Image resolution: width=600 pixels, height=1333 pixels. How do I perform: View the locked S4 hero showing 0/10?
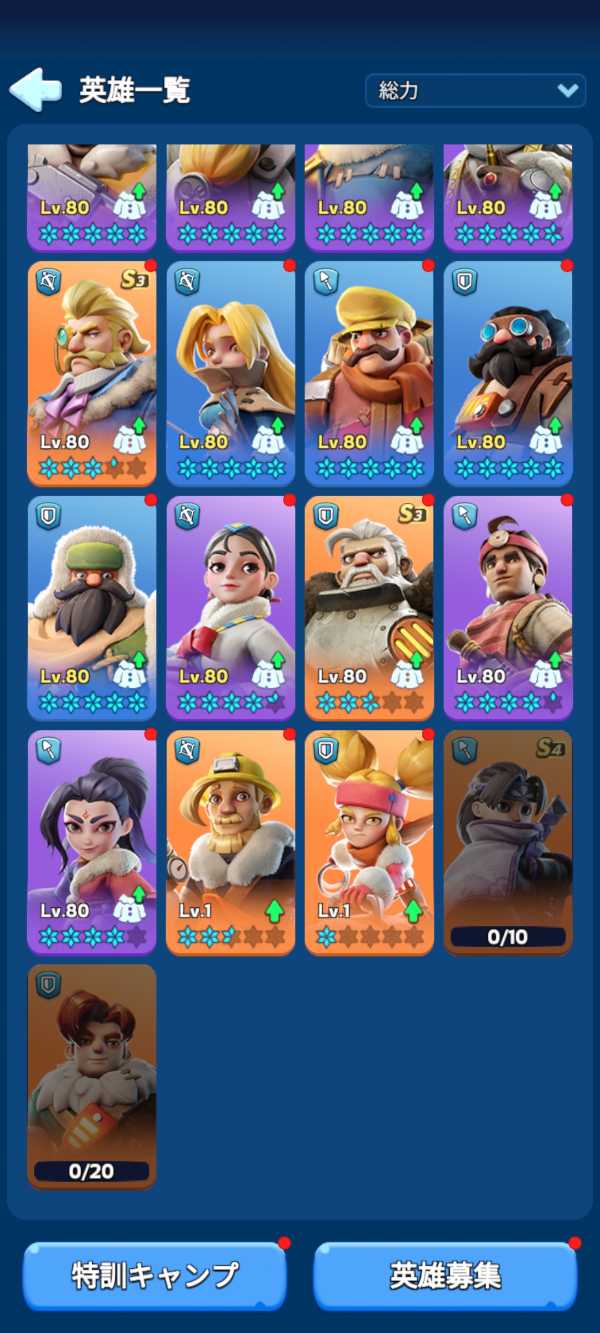pos(508,842)
